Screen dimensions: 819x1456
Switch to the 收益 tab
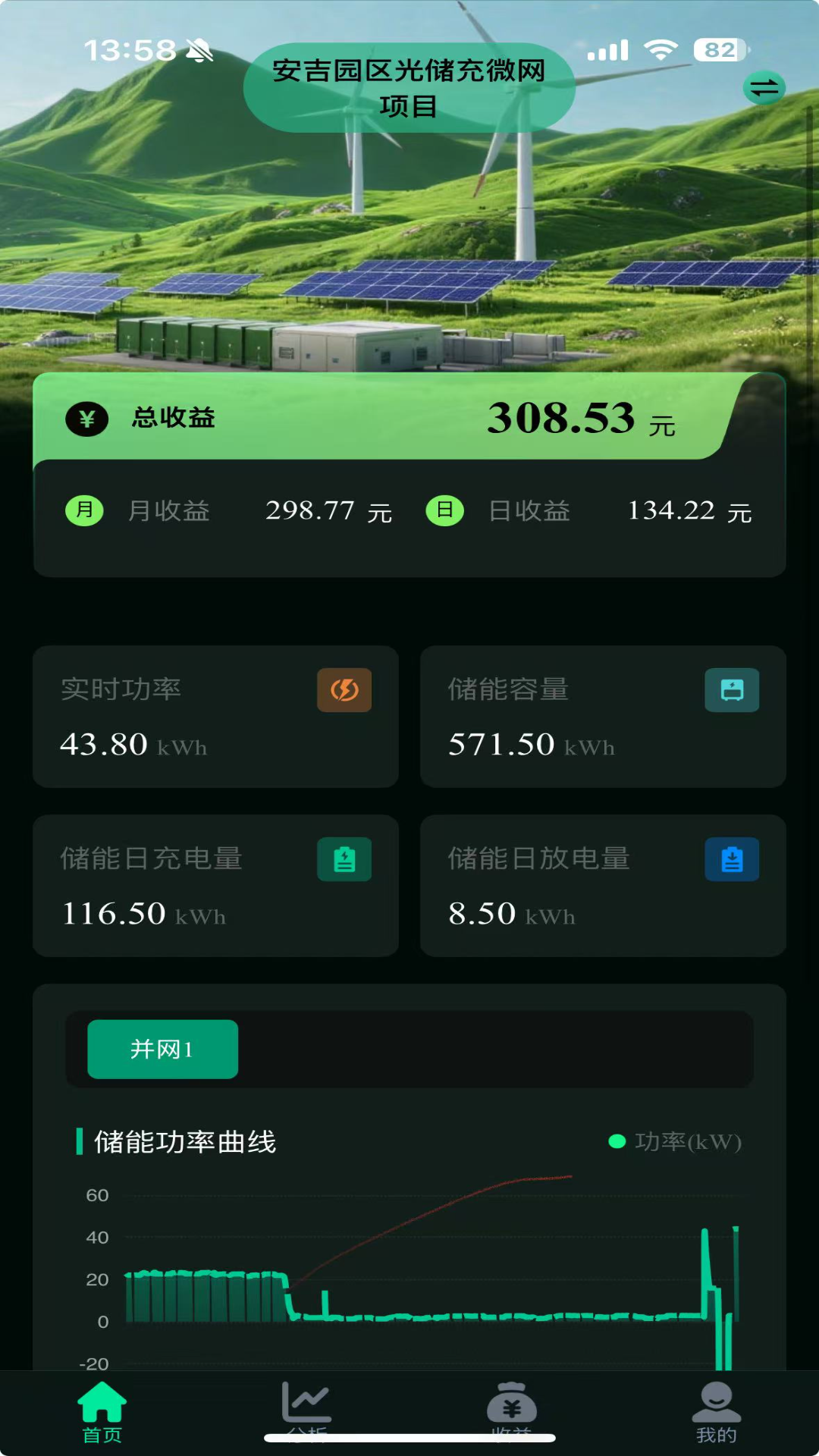coord(510,1410)
